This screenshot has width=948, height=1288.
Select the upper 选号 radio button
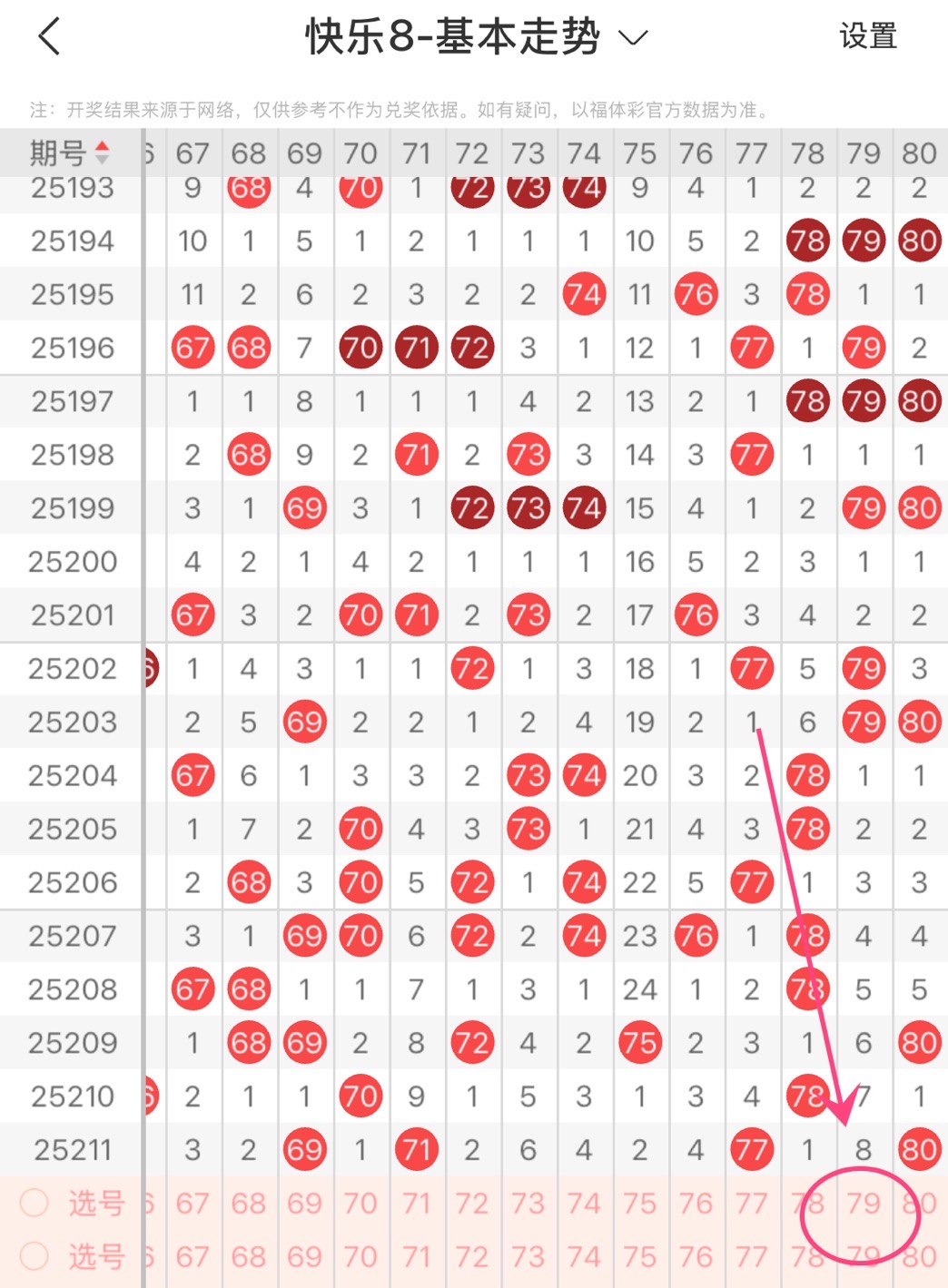point(35,1203)
